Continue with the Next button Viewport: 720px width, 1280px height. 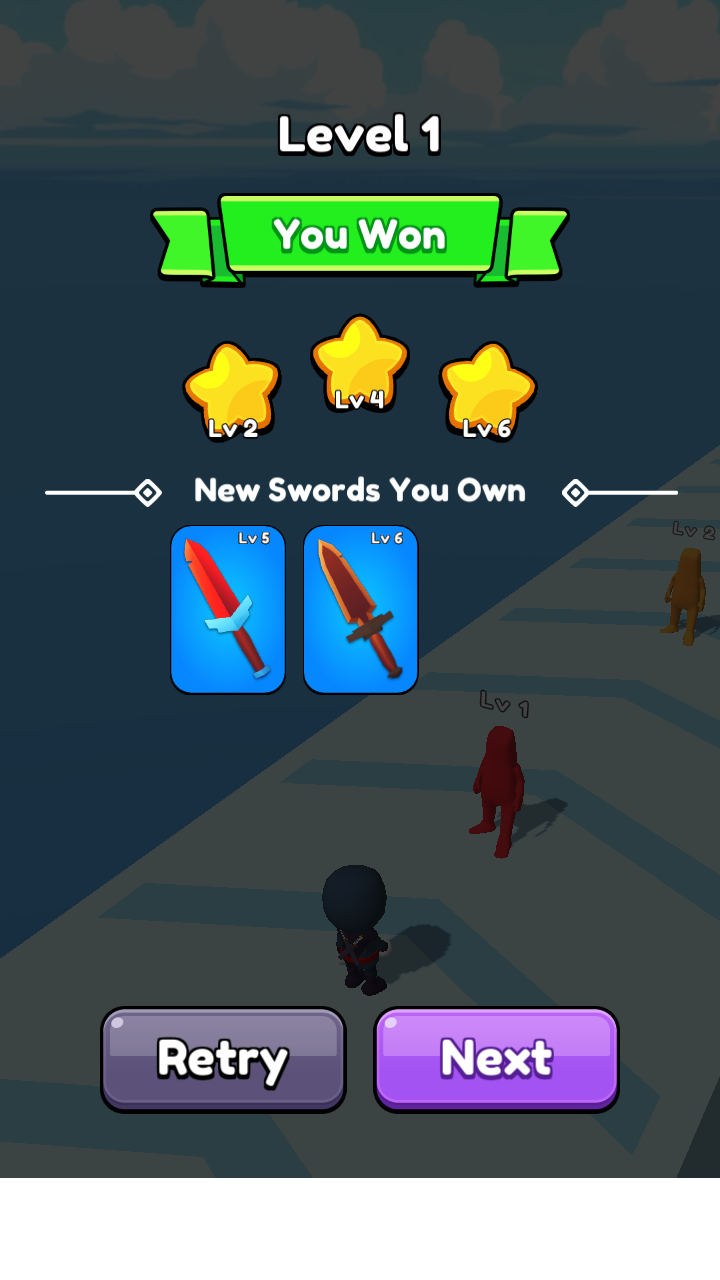point(496,1058)
